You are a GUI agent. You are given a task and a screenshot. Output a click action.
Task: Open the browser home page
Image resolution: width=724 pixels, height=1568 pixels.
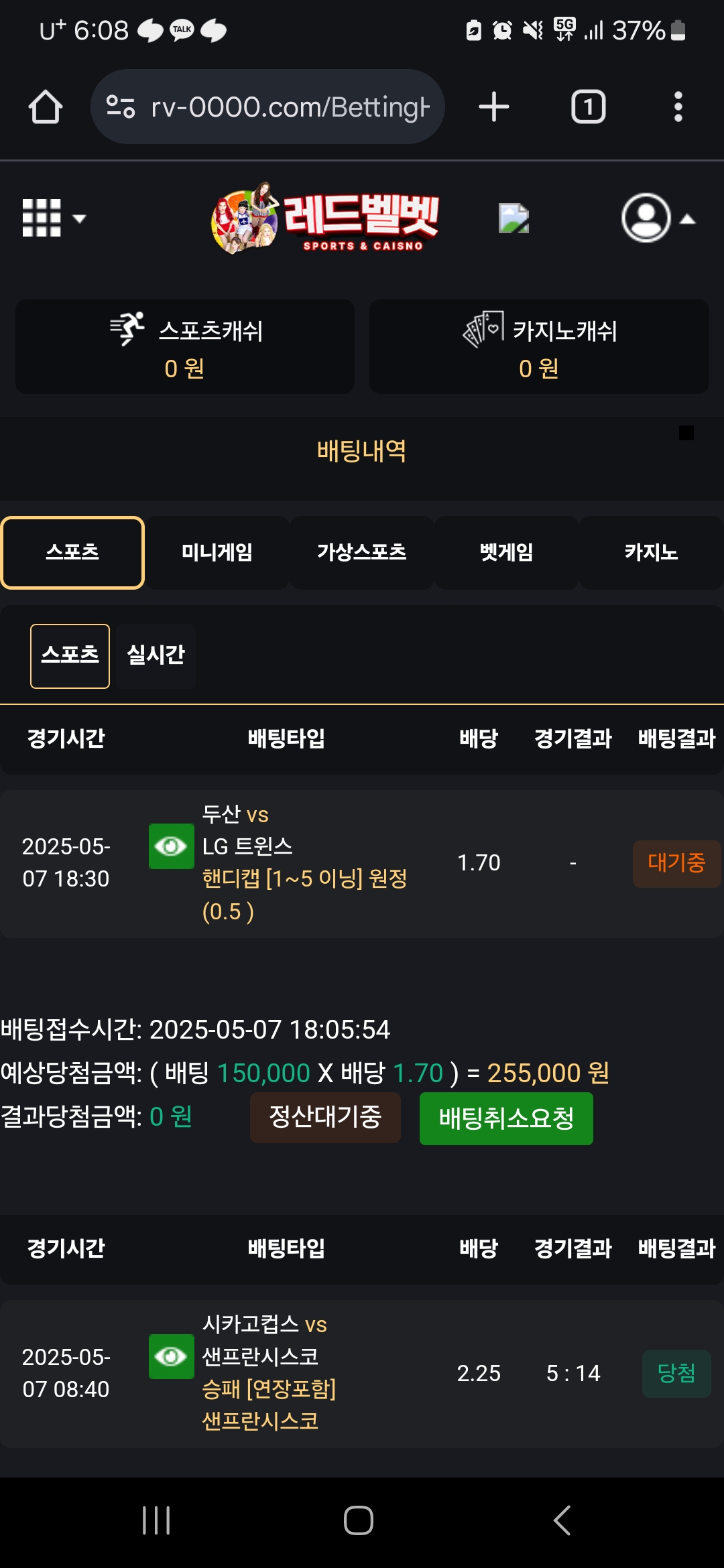[46, 107]
